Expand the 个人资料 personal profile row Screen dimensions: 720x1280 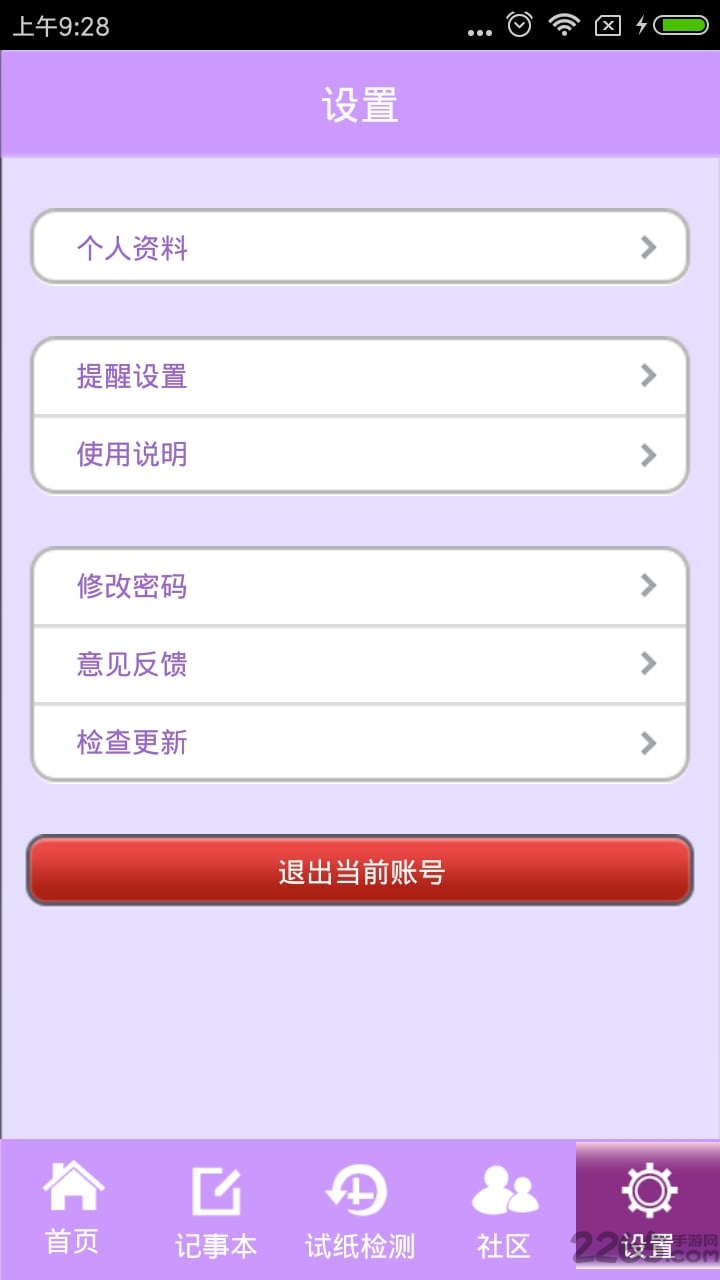click(x=360, y=247)
